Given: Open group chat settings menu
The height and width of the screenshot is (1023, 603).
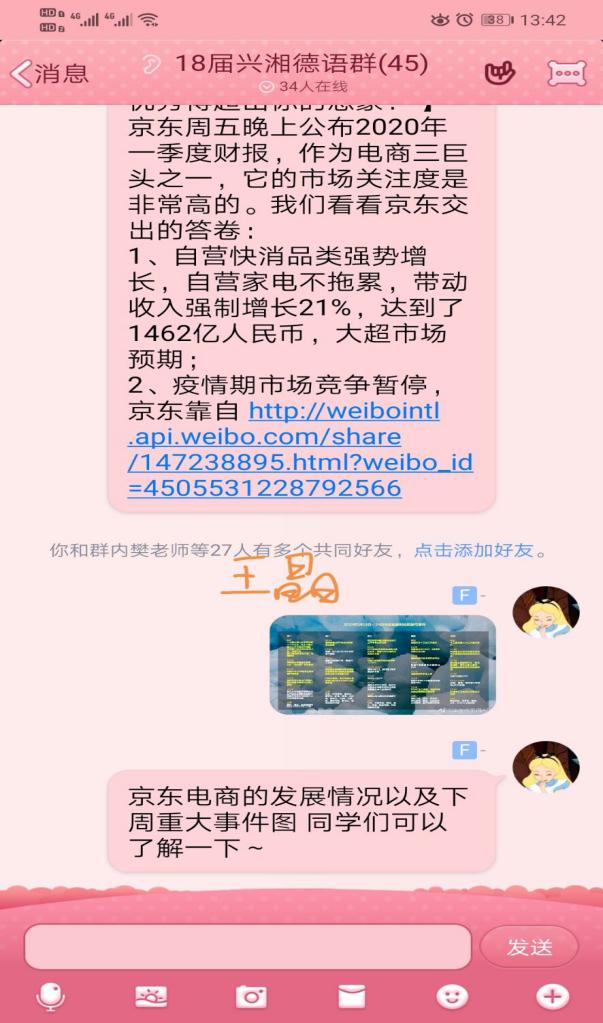Looking at the screenshot, I should click(566, 73).
